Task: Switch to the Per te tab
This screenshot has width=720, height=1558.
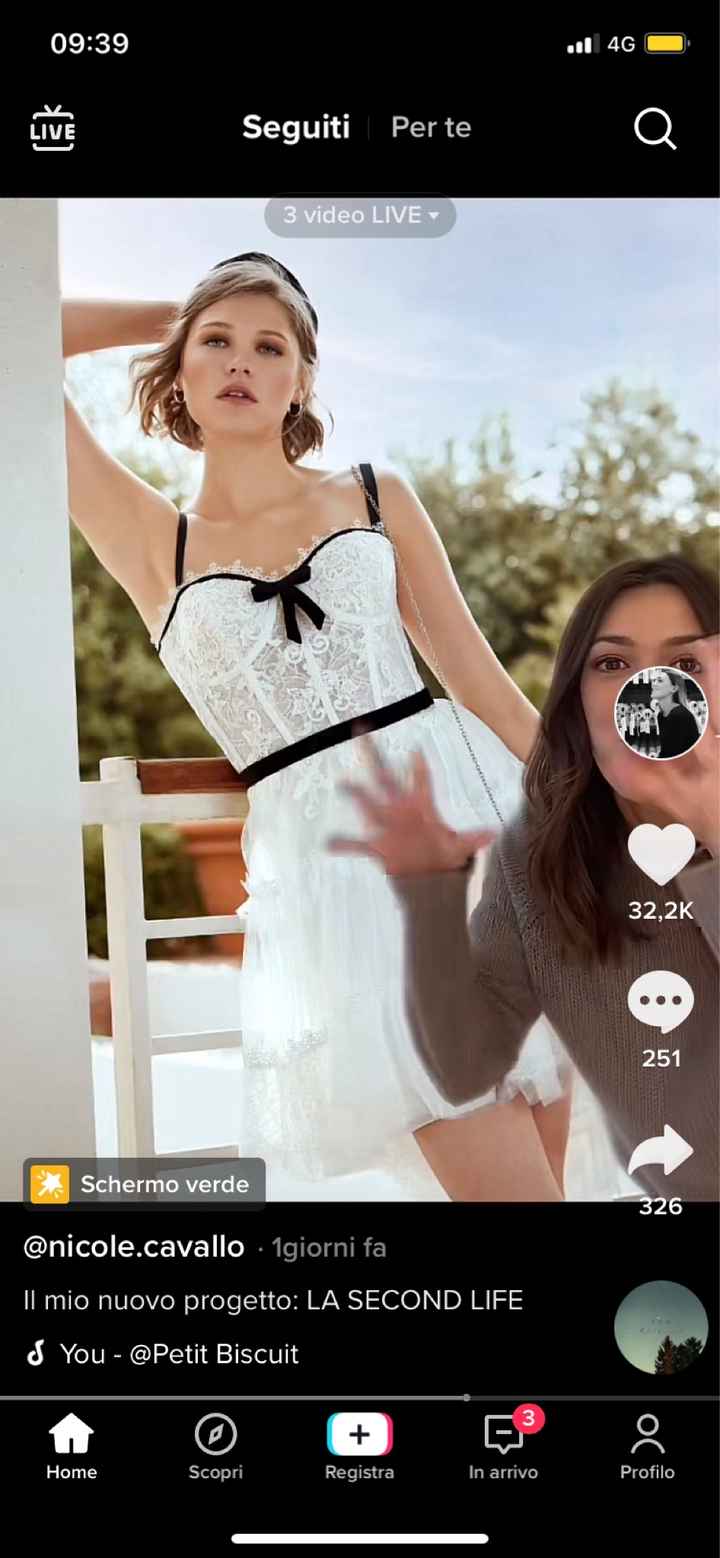Action: tap(431, 128)
